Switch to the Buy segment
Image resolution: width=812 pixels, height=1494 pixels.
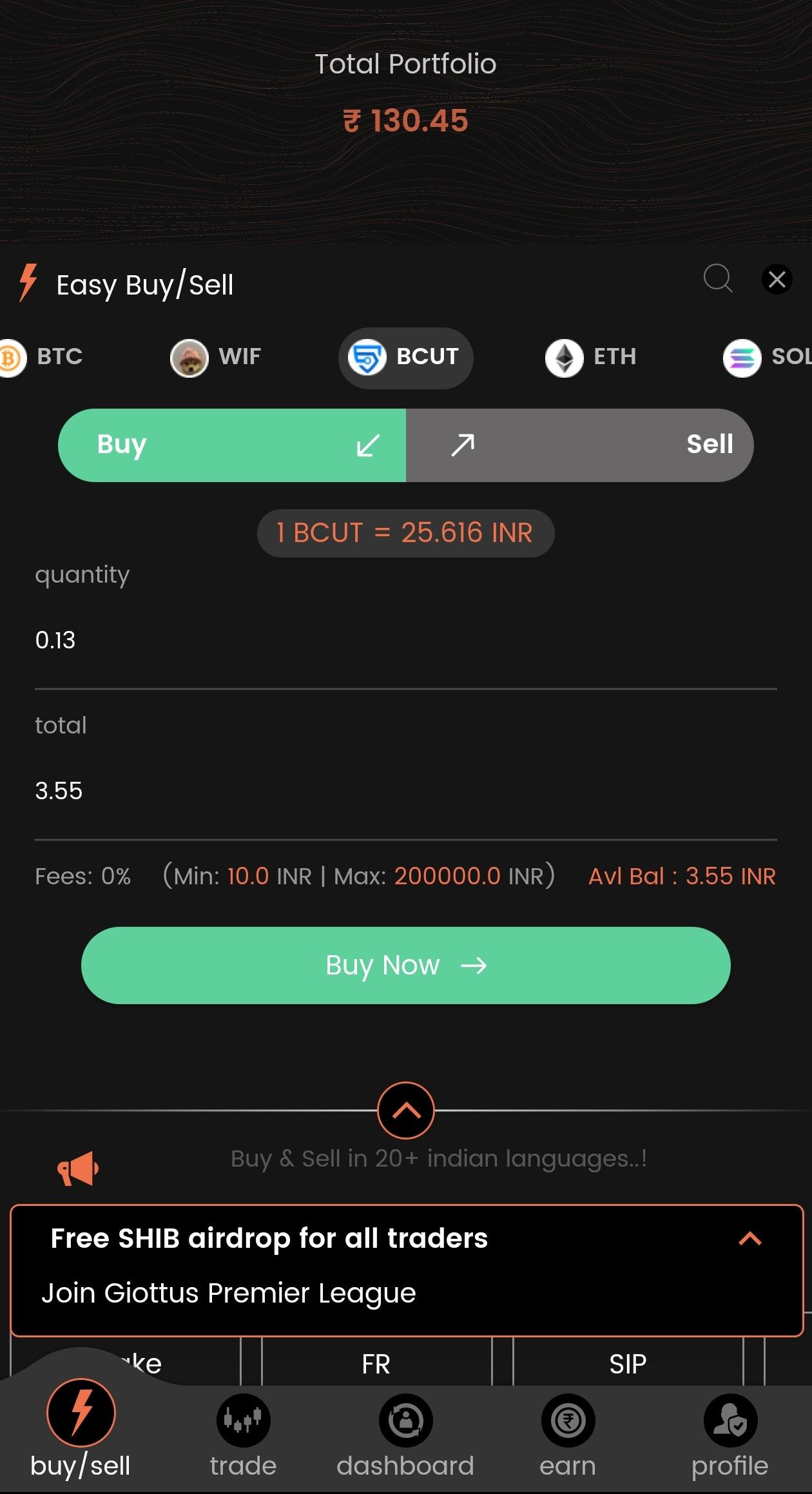[x=232, y=445]
